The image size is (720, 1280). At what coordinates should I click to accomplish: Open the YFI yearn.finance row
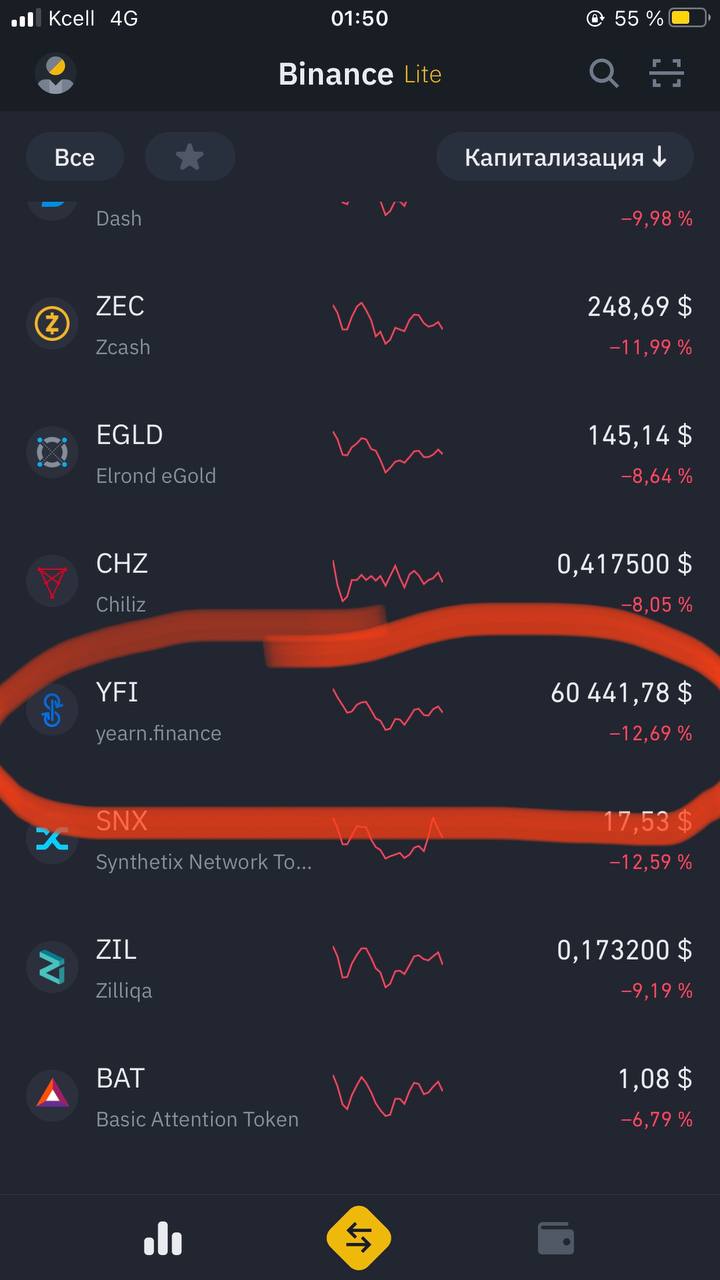pyautogui.click(x=360, y=711)
